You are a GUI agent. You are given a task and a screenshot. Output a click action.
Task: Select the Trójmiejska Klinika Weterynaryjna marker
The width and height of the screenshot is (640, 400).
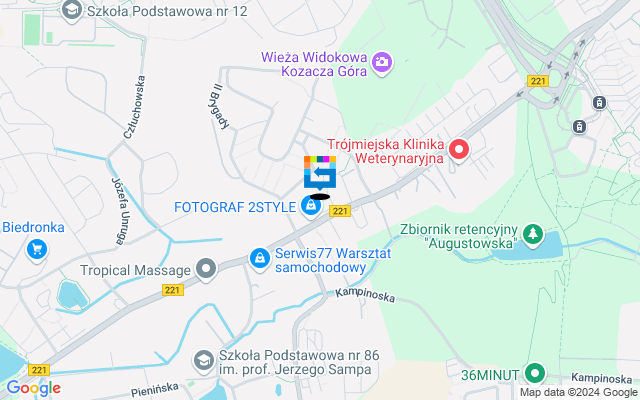click(x=459, y=150)
